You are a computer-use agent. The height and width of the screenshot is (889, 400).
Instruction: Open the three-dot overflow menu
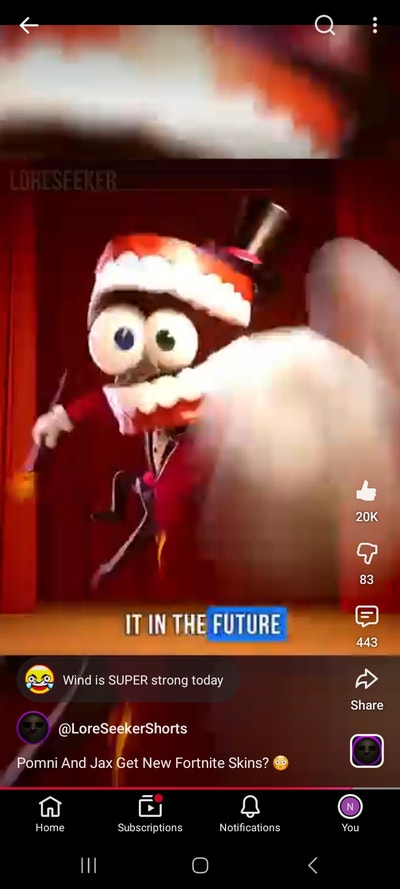pos(375,25)
